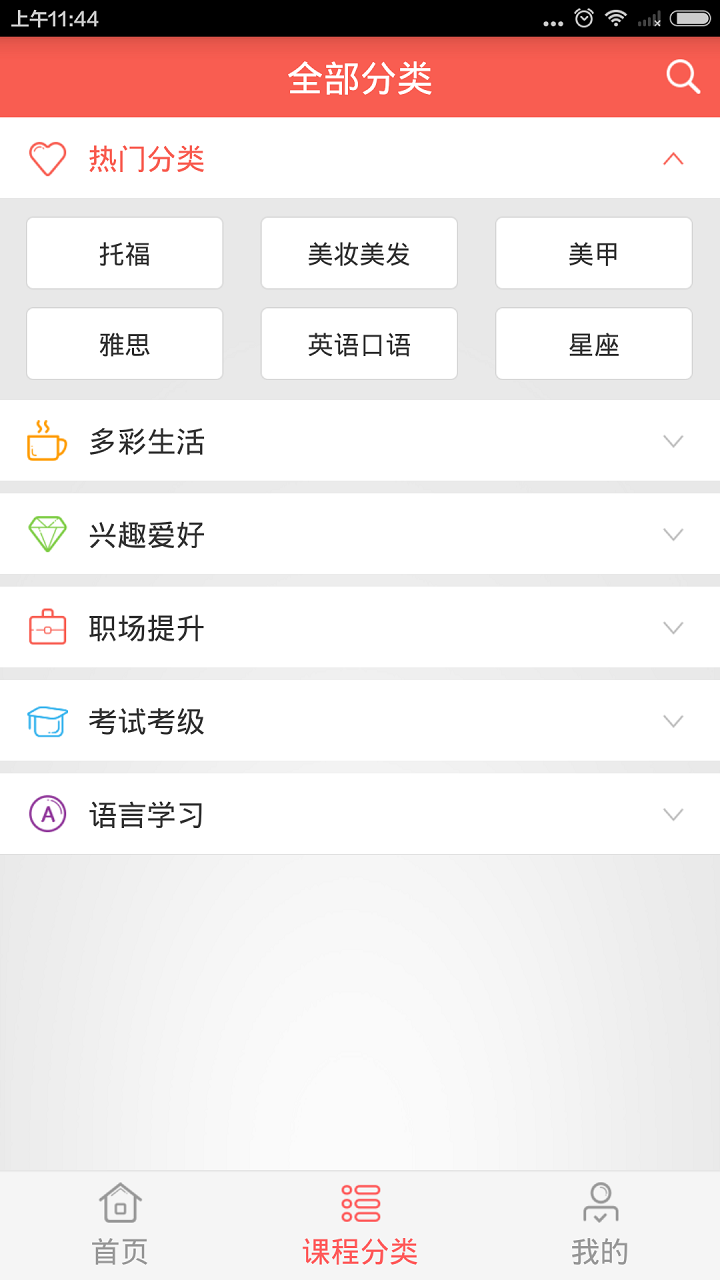The width and height of the screenshot is (720, 1280).
Task: Expand the 多彩生活 section
Action: click(x=360, y=441)
